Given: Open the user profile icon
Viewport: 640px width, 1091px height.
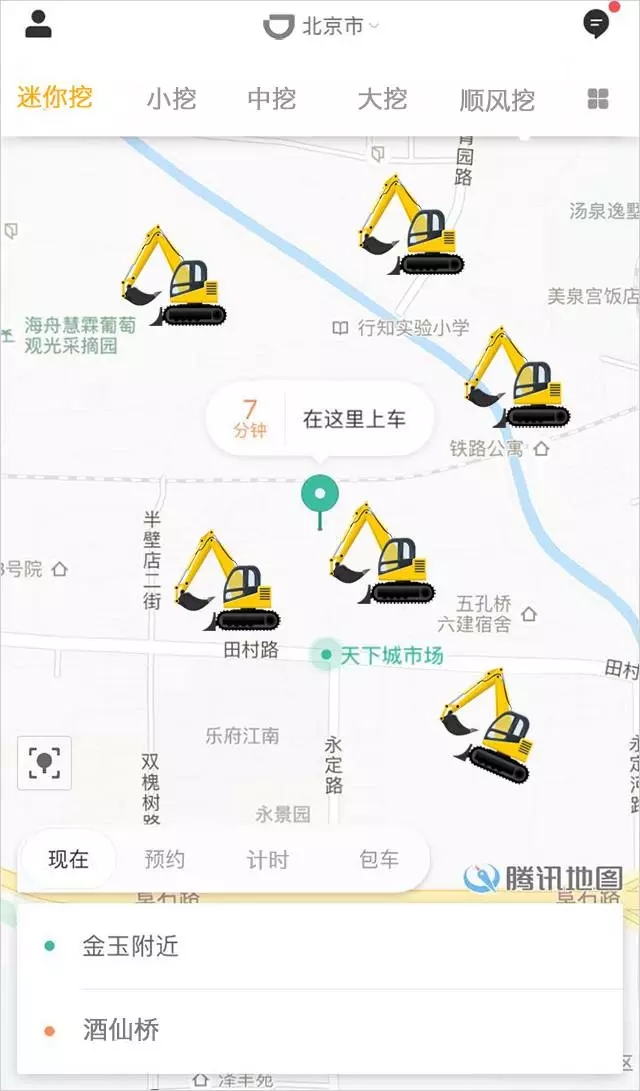Looking at the screenshot, I should click(38, 24).
